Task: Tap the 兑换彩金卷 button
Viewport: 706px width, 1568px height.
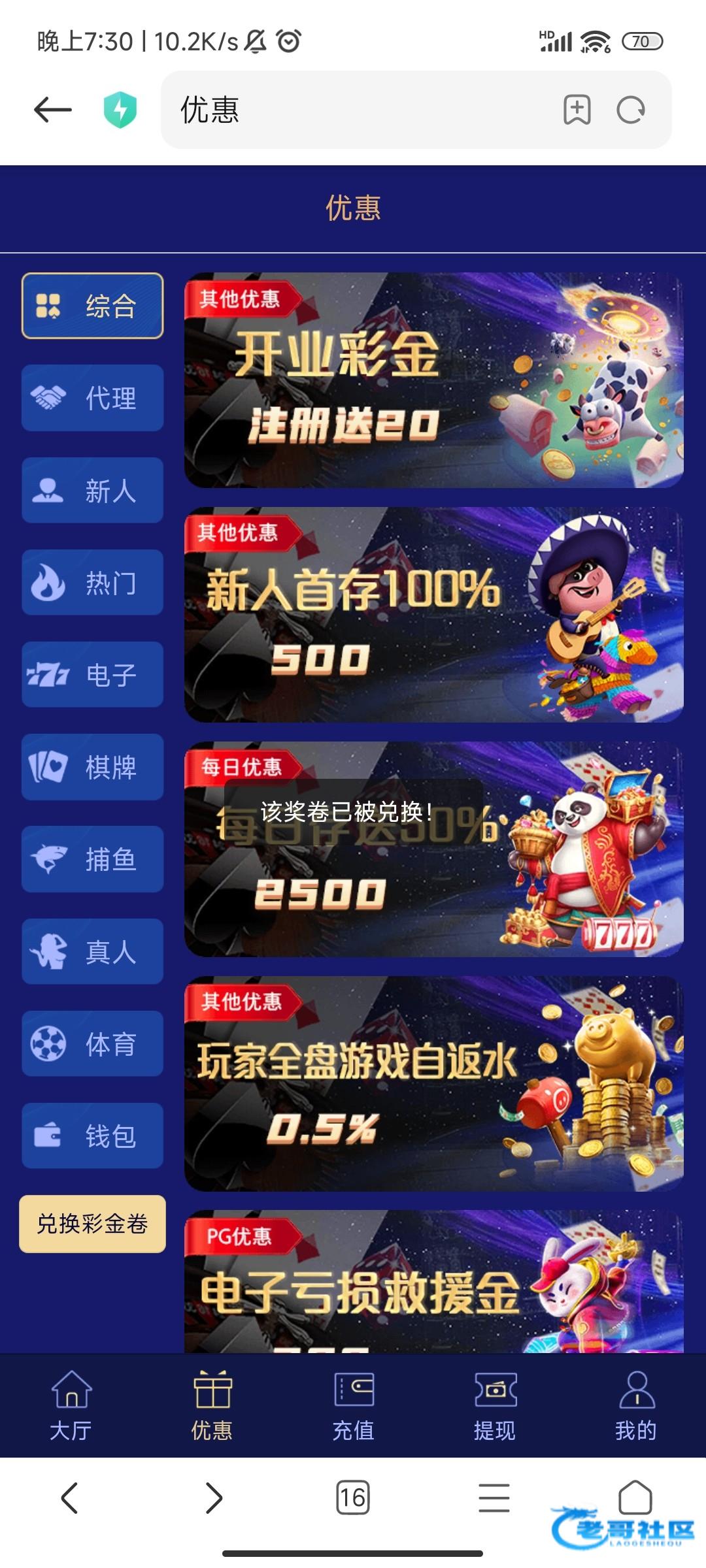Action: pos(92,1224)
